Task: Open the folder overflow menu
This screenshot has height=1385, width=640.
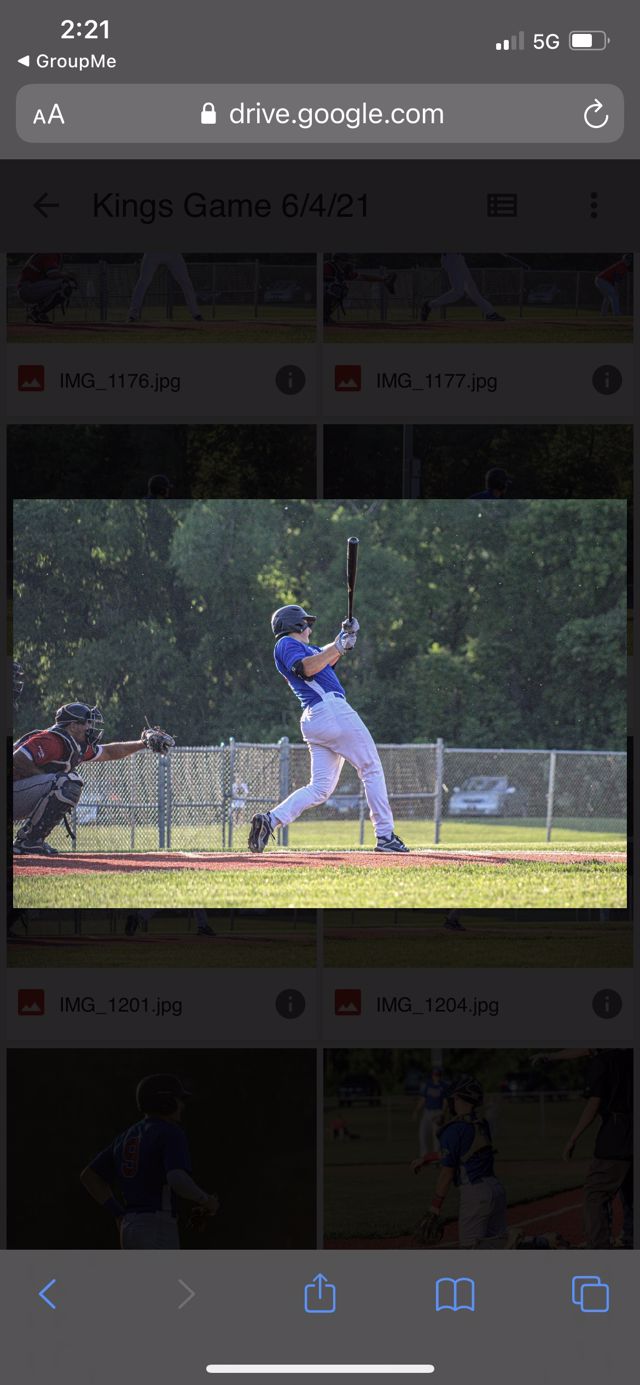Action: click(593, 206)
